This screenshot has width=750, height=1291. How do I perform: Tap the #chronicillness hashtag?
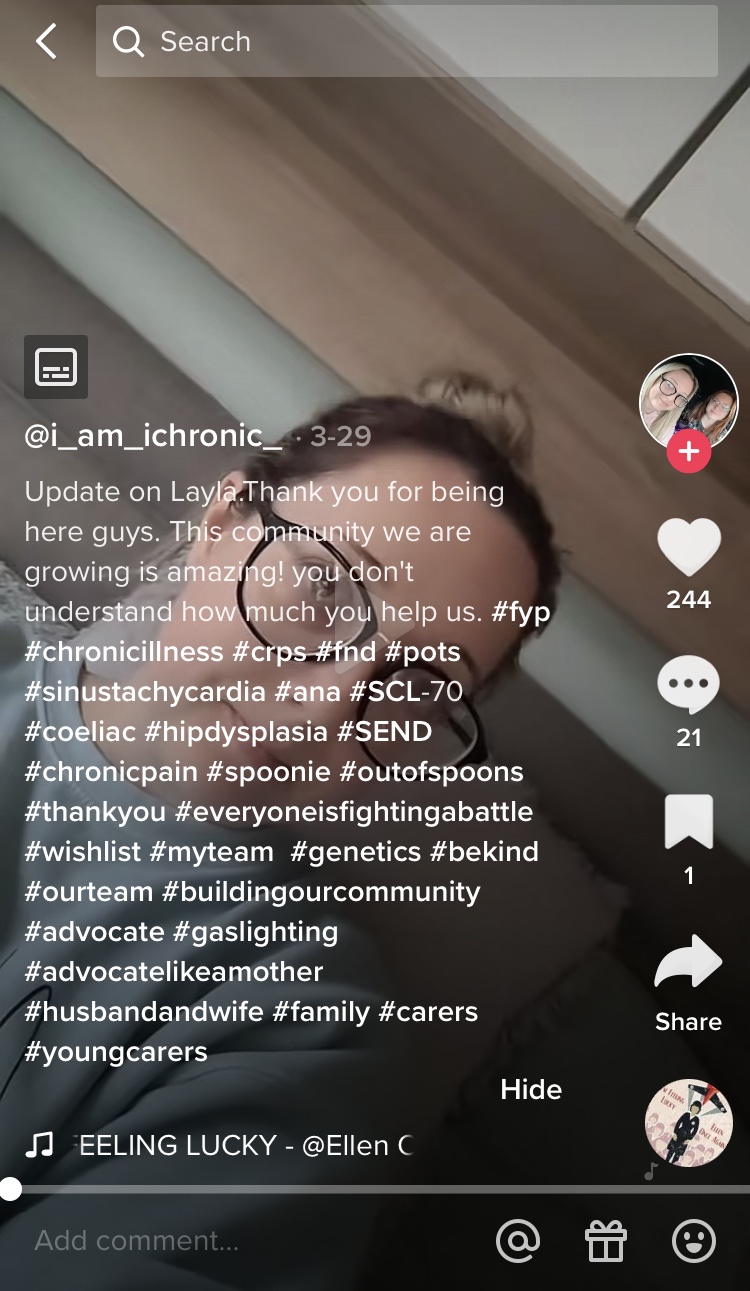click(124, 652)
